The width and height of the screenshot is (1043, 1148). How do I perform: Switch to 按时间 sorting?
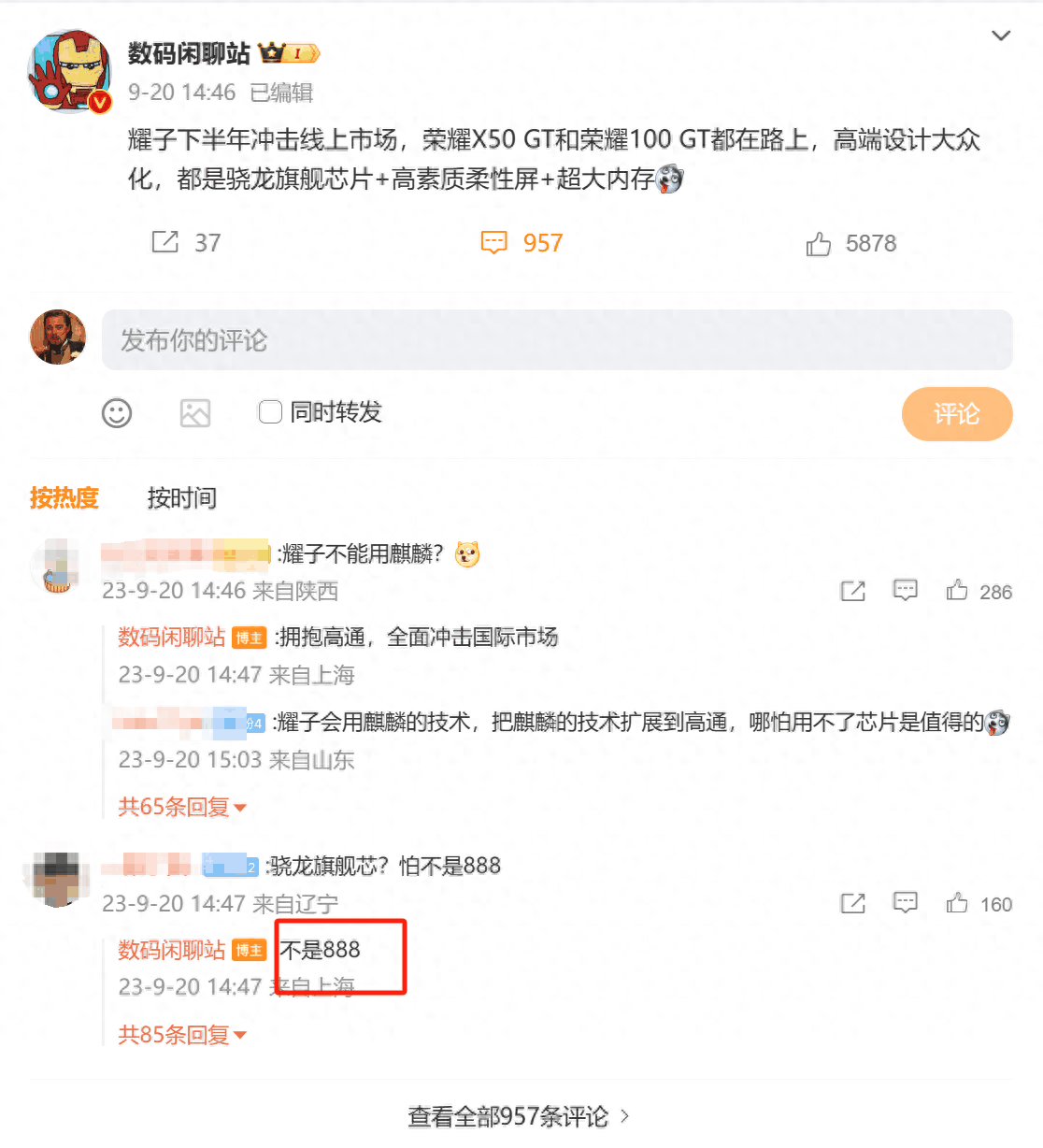click(x=182, y=498)
